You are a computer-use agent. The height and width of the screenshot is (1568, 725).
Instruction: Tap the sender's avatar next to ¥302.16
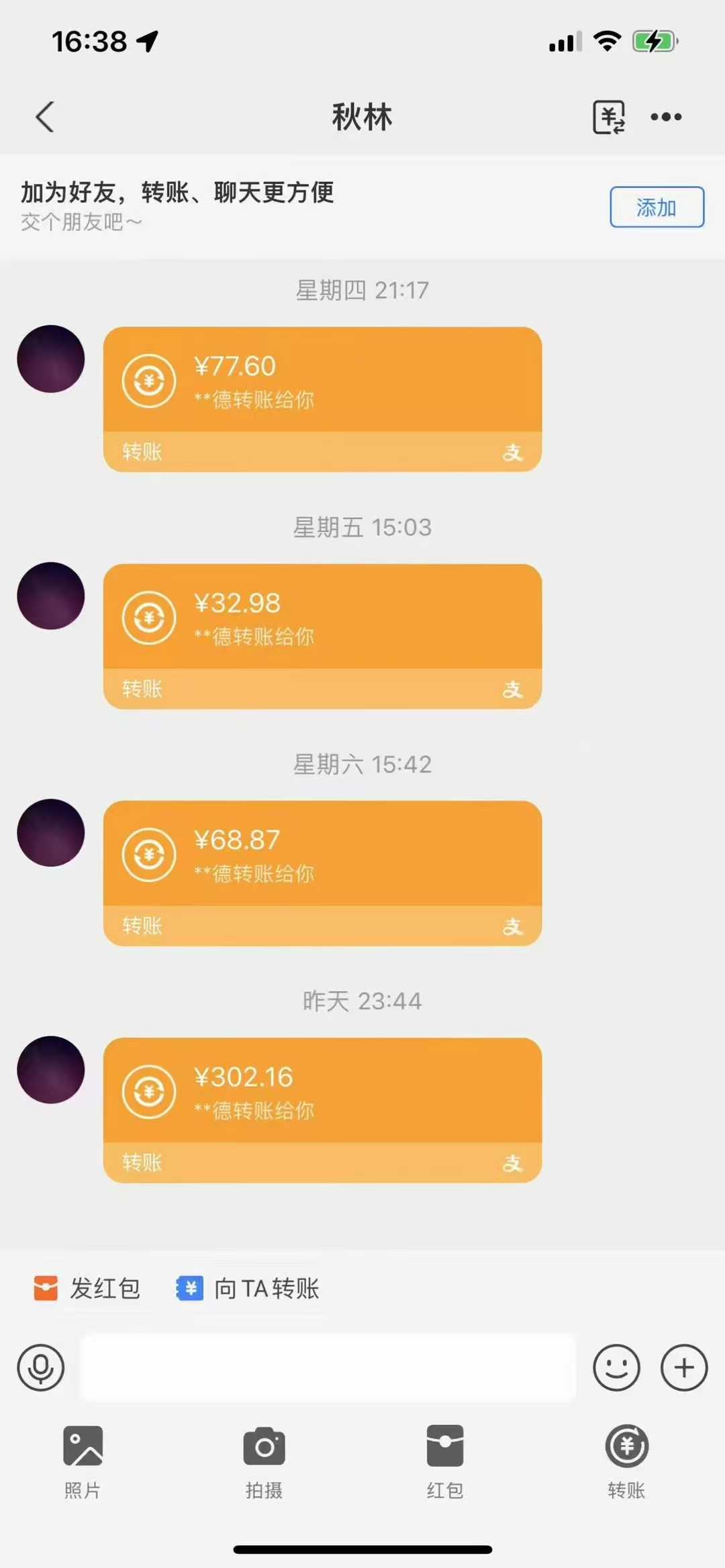(x=50, y=1071)
